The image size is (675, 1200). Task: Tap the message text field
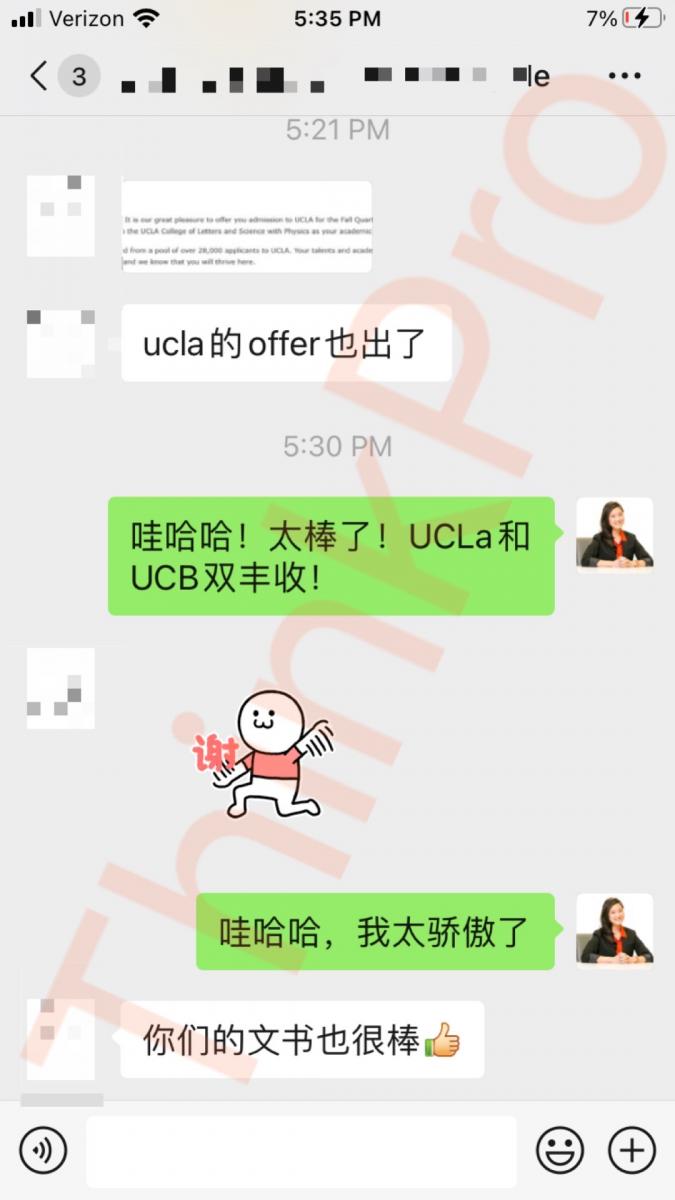[x=300, y=1151]
